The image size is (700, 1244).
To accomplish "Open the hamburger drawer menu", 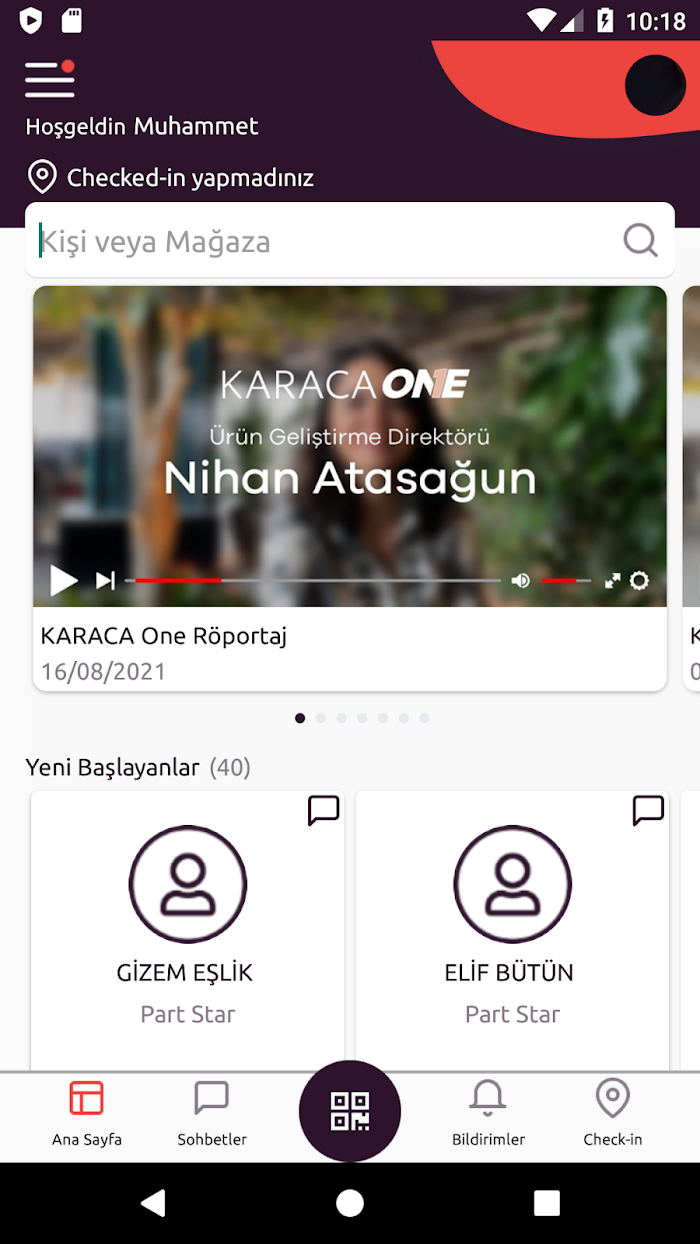I will (50, 79).
